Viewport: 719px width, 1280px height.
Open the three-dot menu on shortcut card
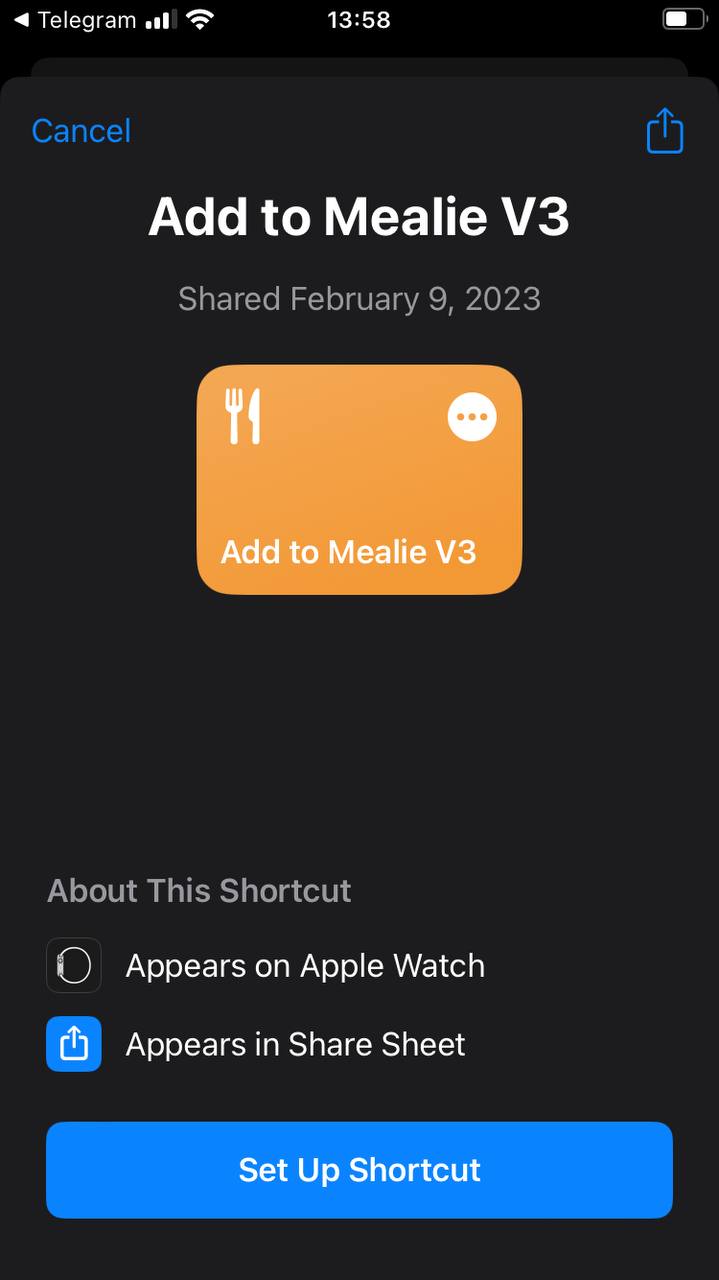471,417
